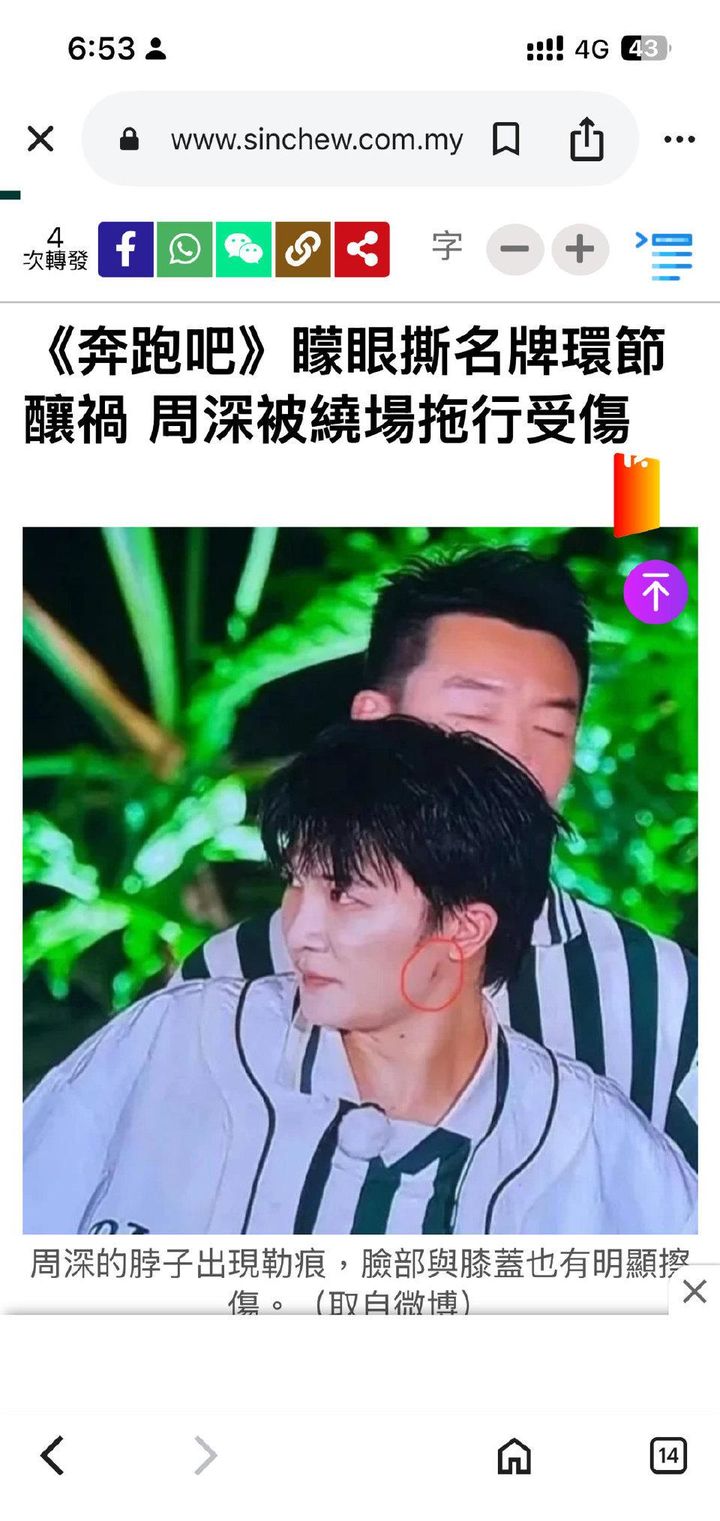This screenshot has width=720, height=1521.
Task: Open the red share options button
Action: (362, 249)
